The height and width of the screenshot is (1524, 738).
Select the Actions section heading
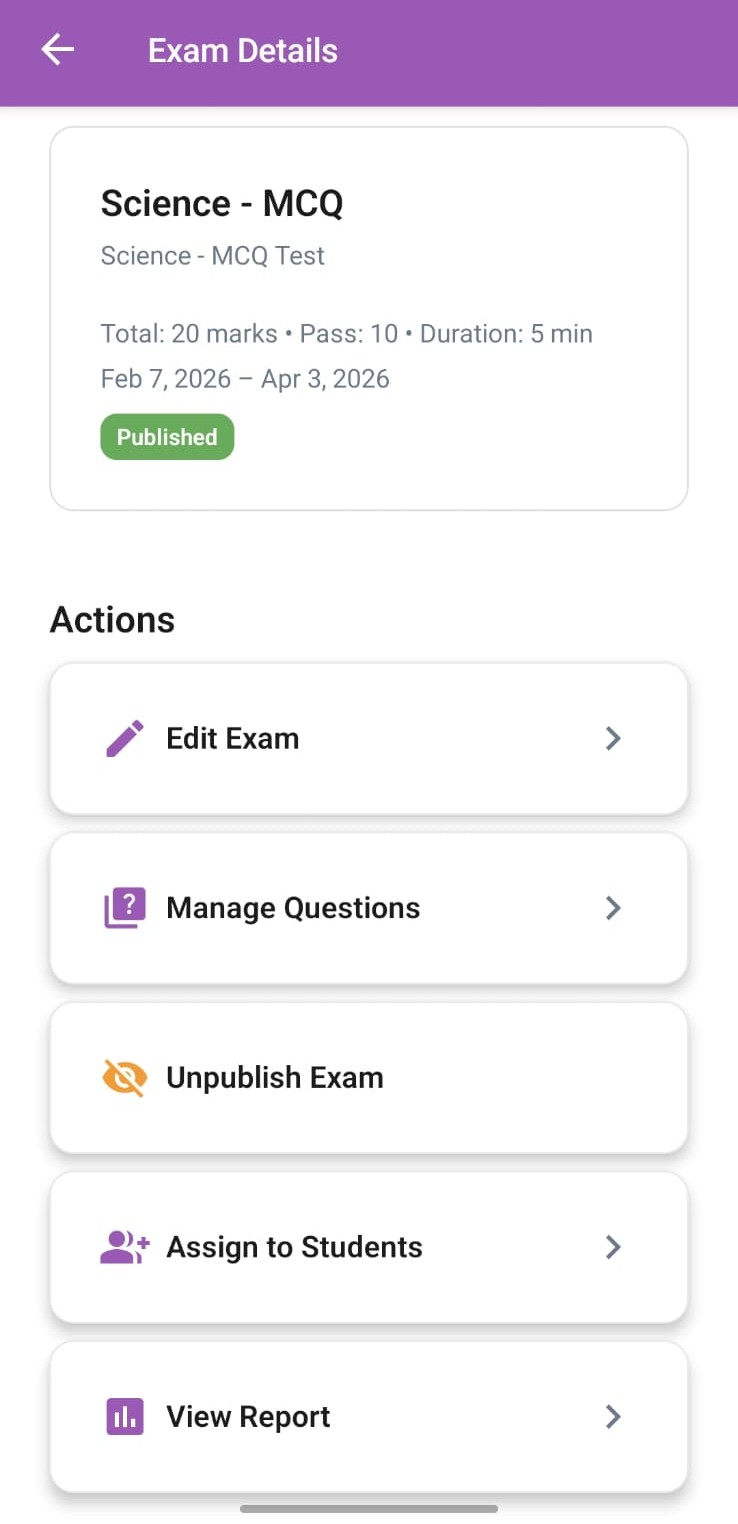[x=112, y=619]
